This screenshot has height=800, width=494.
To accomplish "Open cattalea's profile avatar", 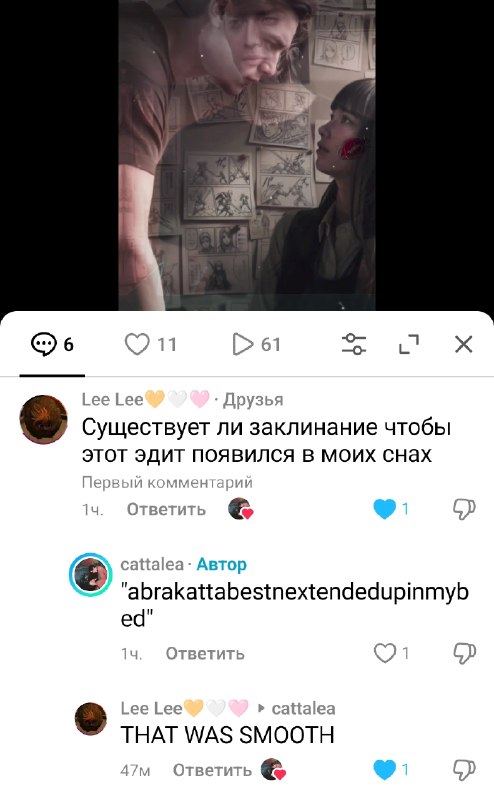I will click(x=91, y=574).
